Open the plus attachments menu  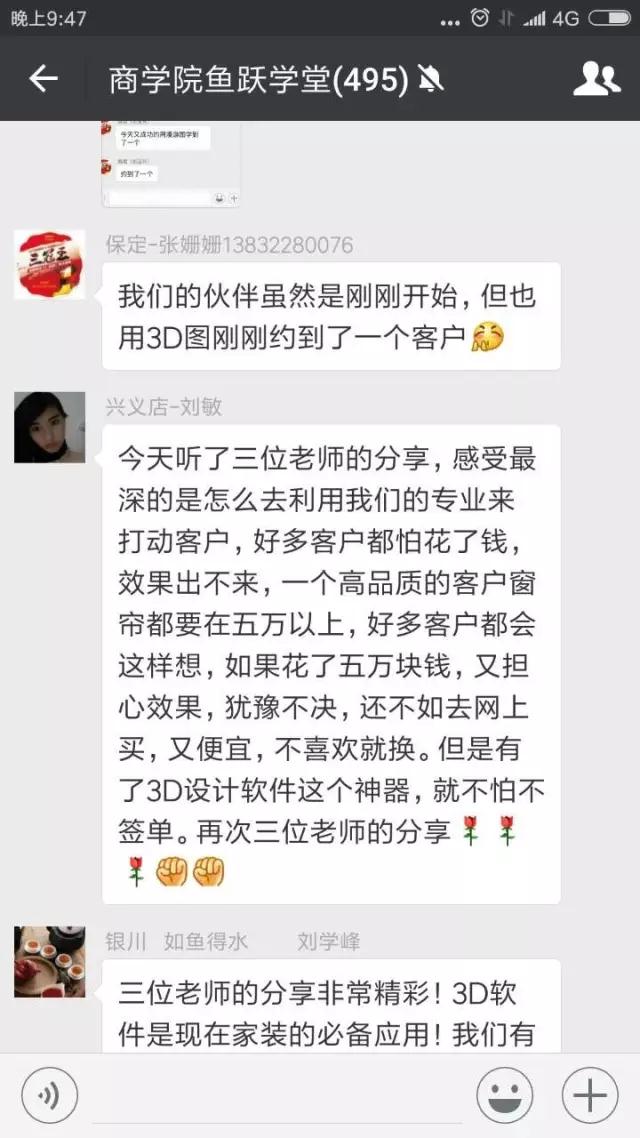coord(590,1096)
